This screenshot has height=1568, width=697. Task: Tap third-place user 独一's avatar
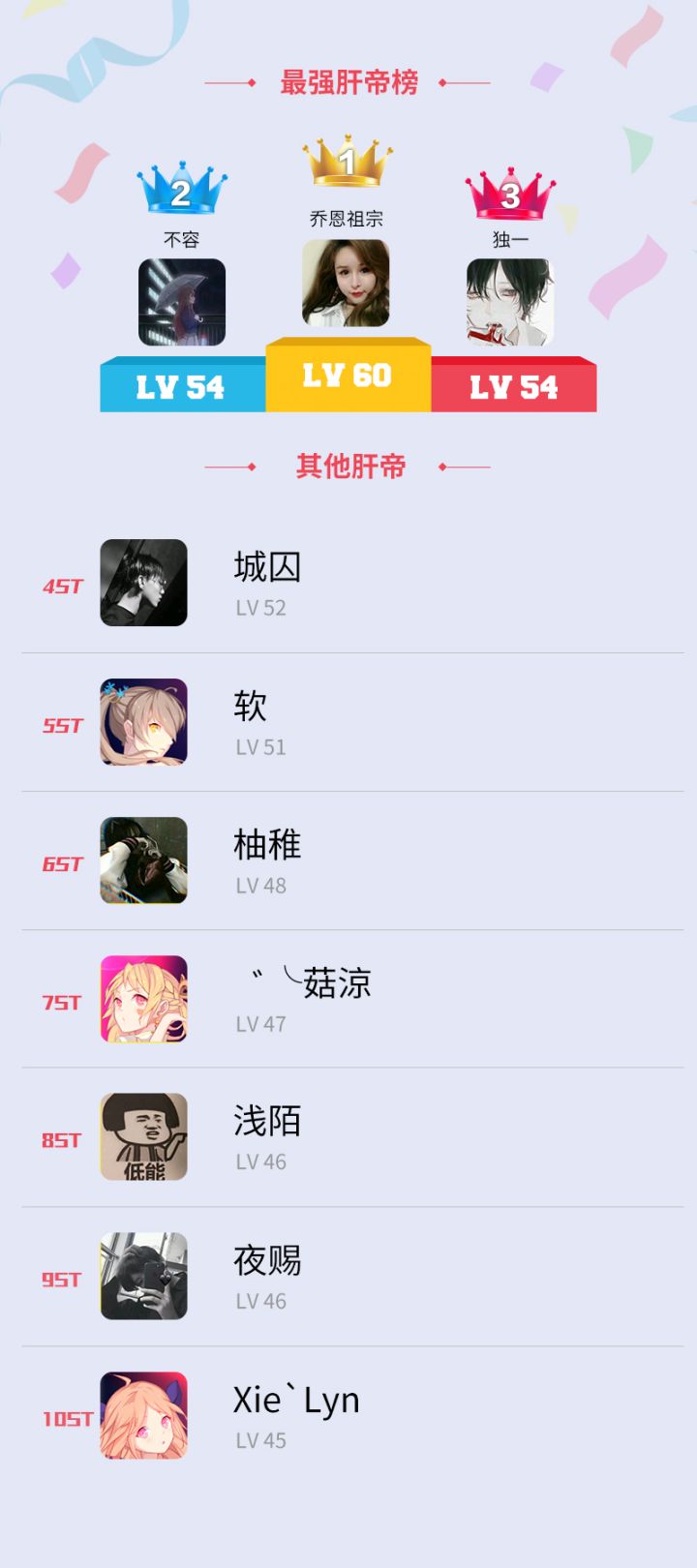coord(510,302)
